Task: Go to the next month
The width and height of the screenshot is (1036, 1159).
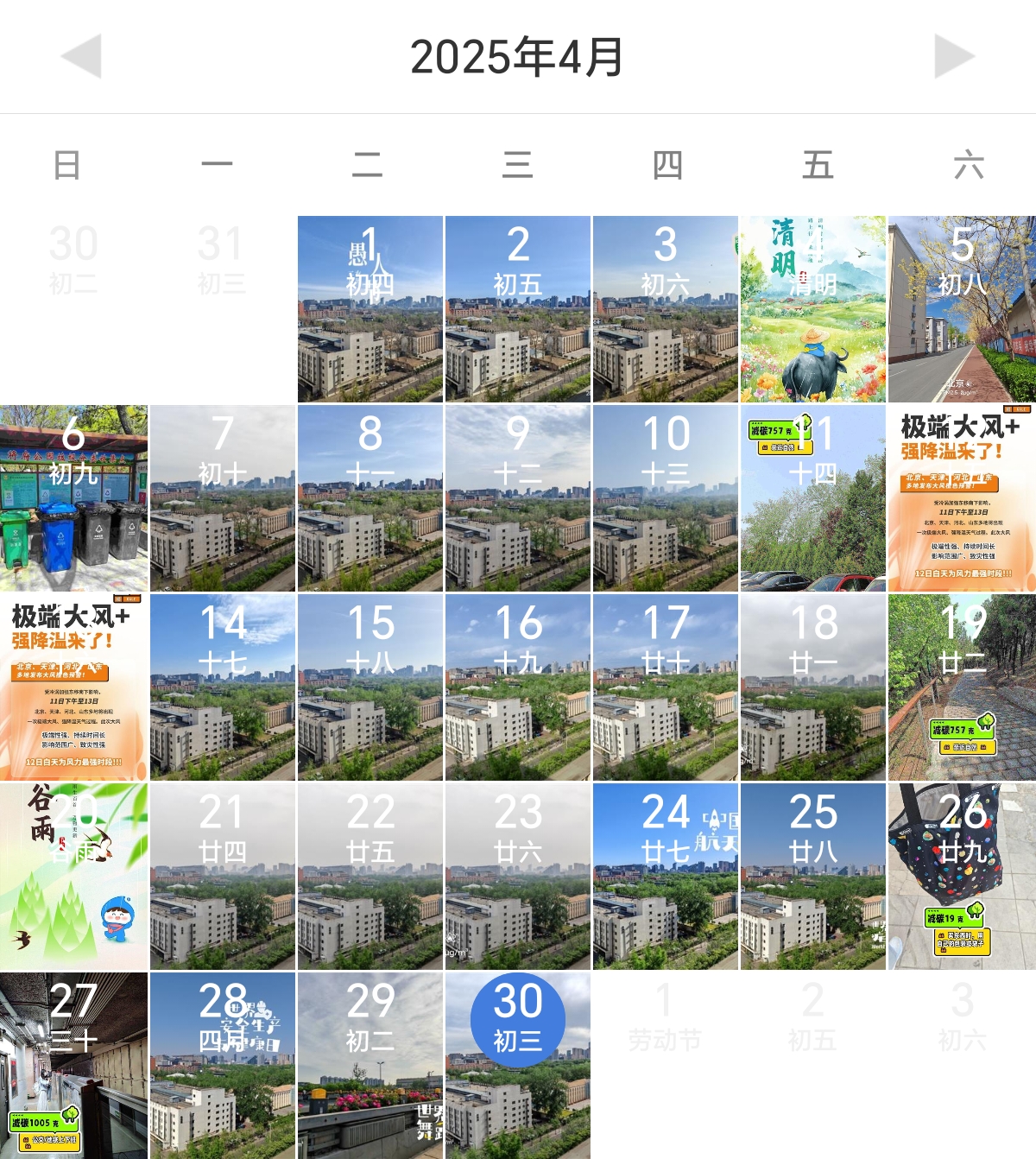Action: [x=954, y=57]
